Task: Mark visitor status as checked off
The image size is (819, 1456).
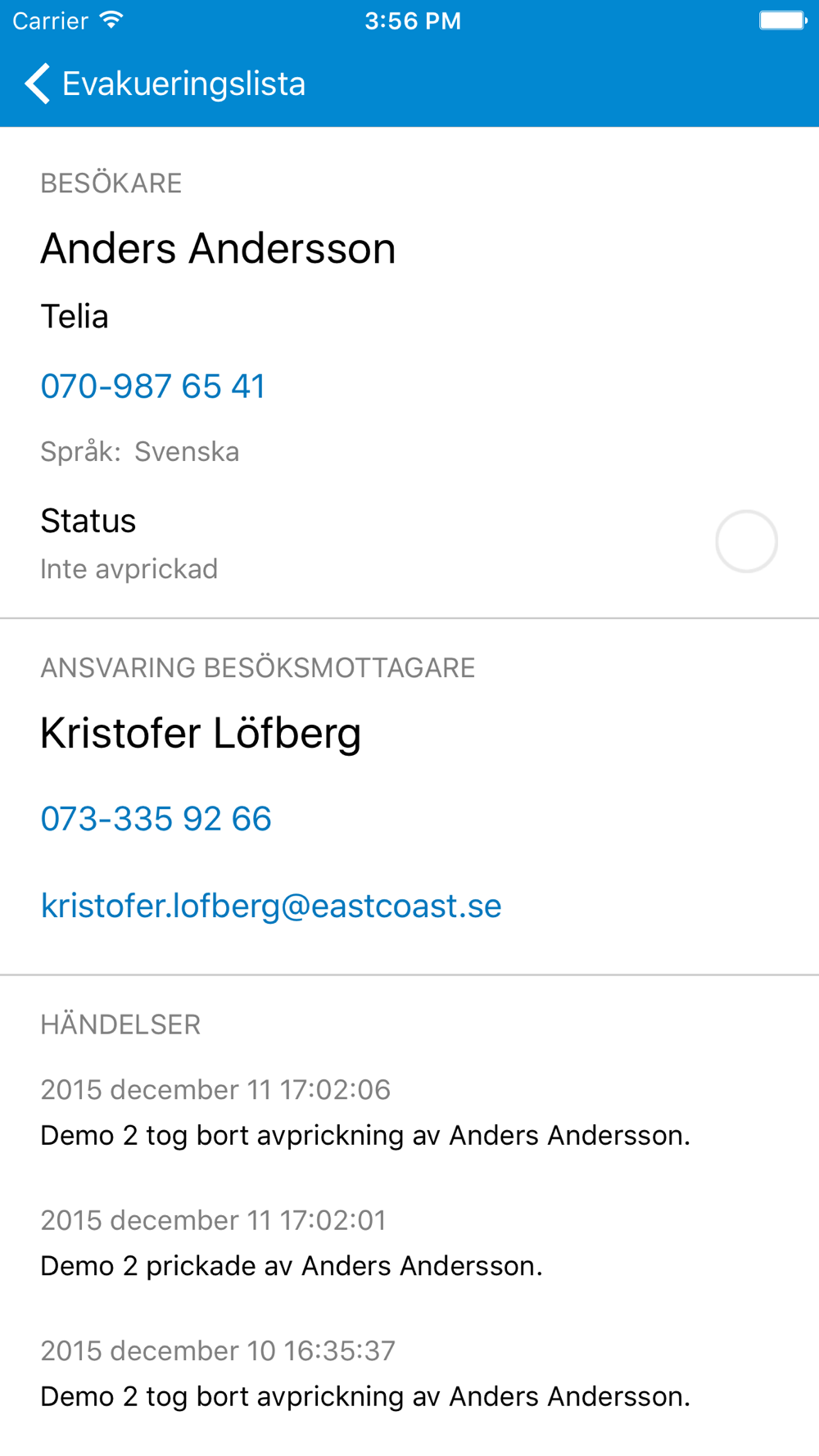Action: [746, 541]
